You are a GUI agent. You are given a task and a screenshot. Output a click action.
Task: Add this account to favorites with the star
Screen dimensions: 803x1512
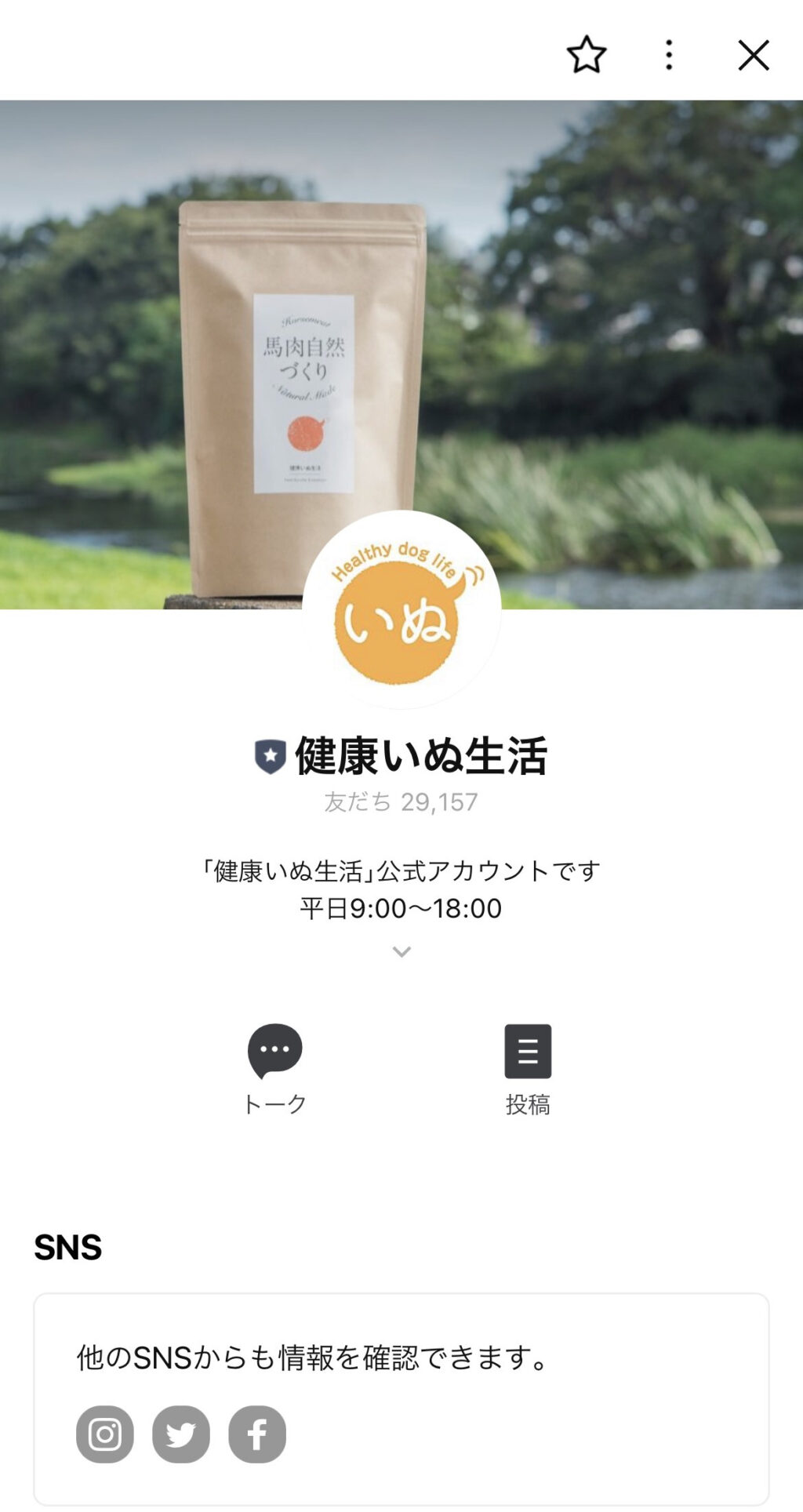coord(586,55)
